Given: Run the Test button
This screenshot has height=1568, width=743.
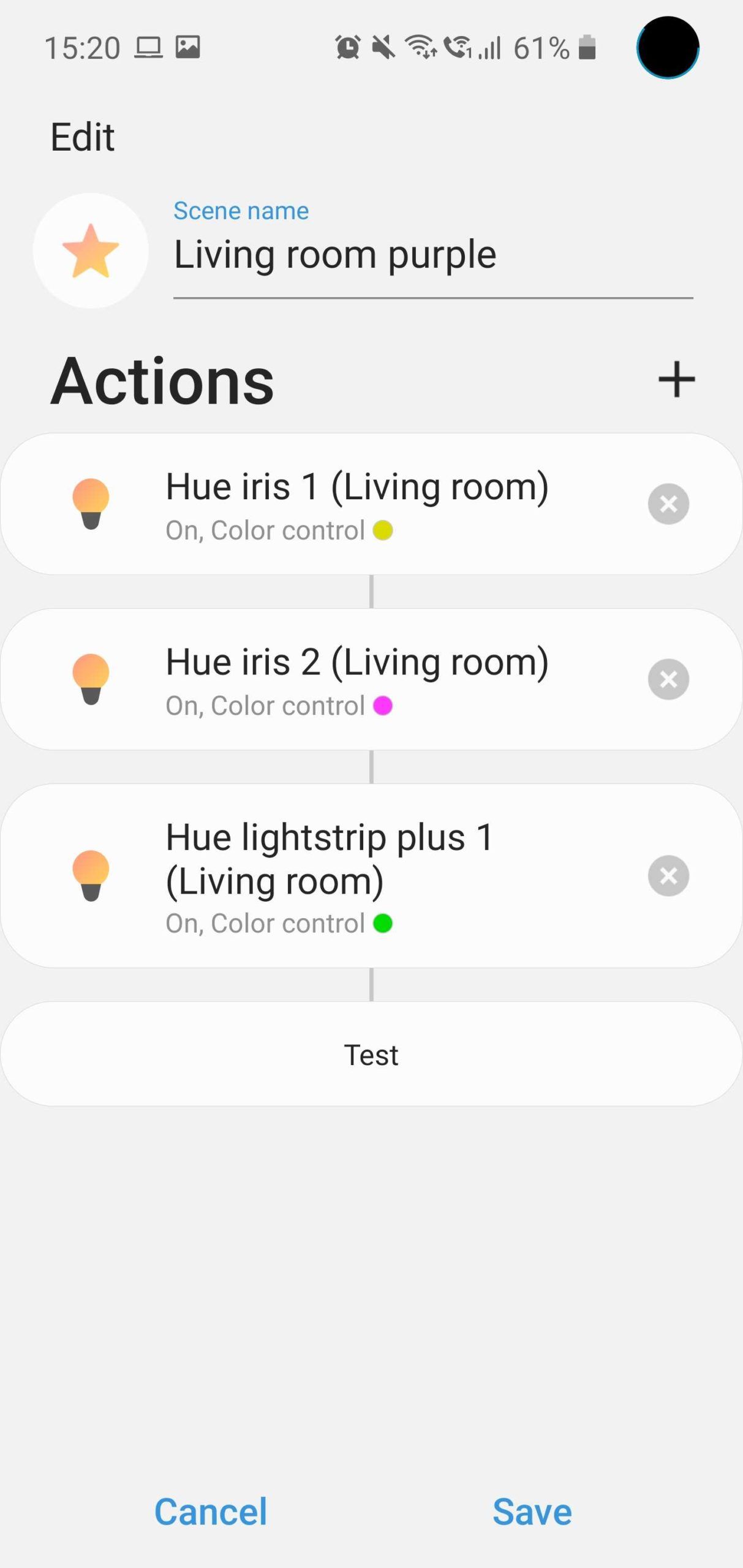Looking at the screenshot, I should [x=371, y=1054].
